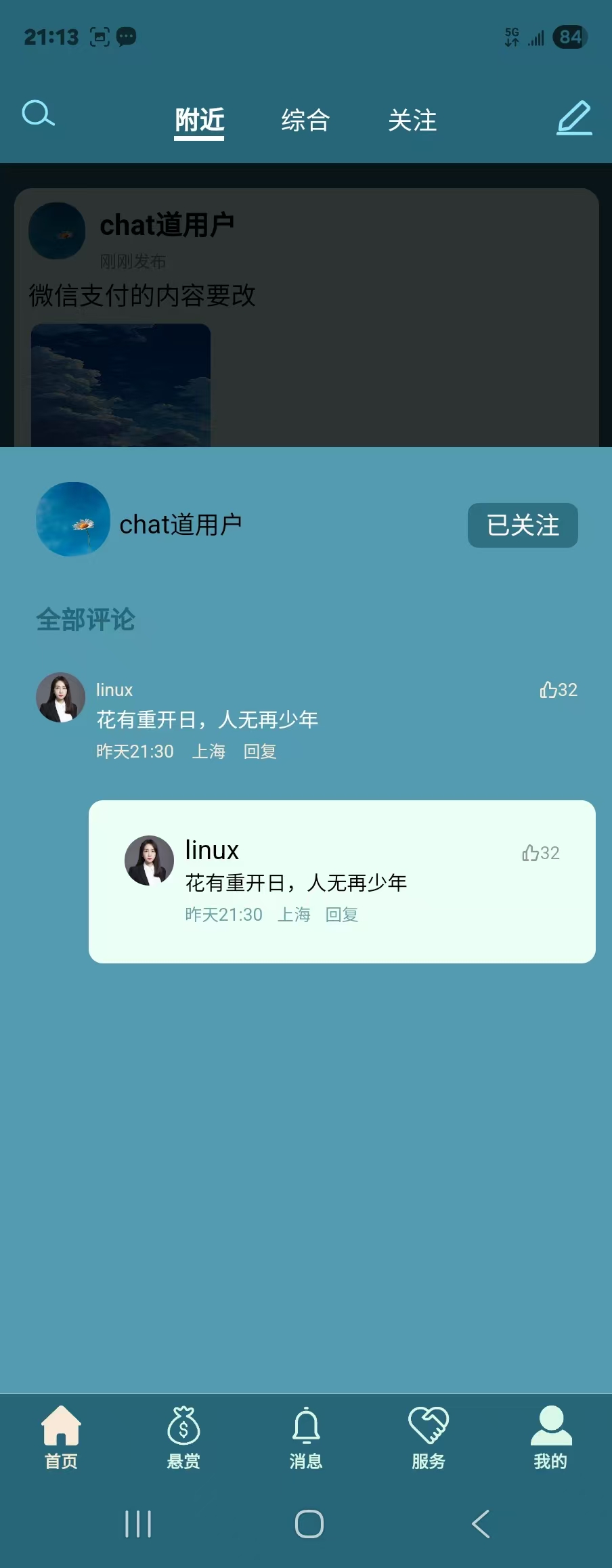The image size is (612, 1568).
Task: Like the first linux comment
Action: tap(558, 690)
